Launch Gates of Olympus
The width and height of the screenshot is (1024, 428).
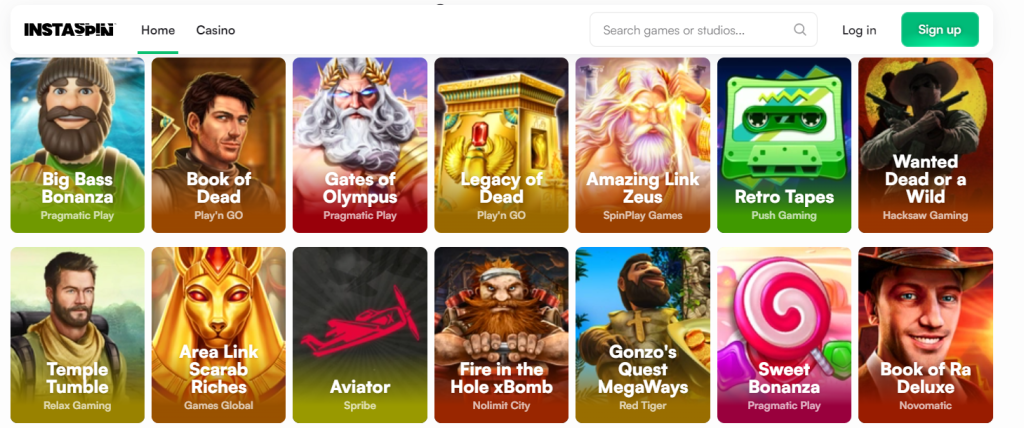pos(359,145)
